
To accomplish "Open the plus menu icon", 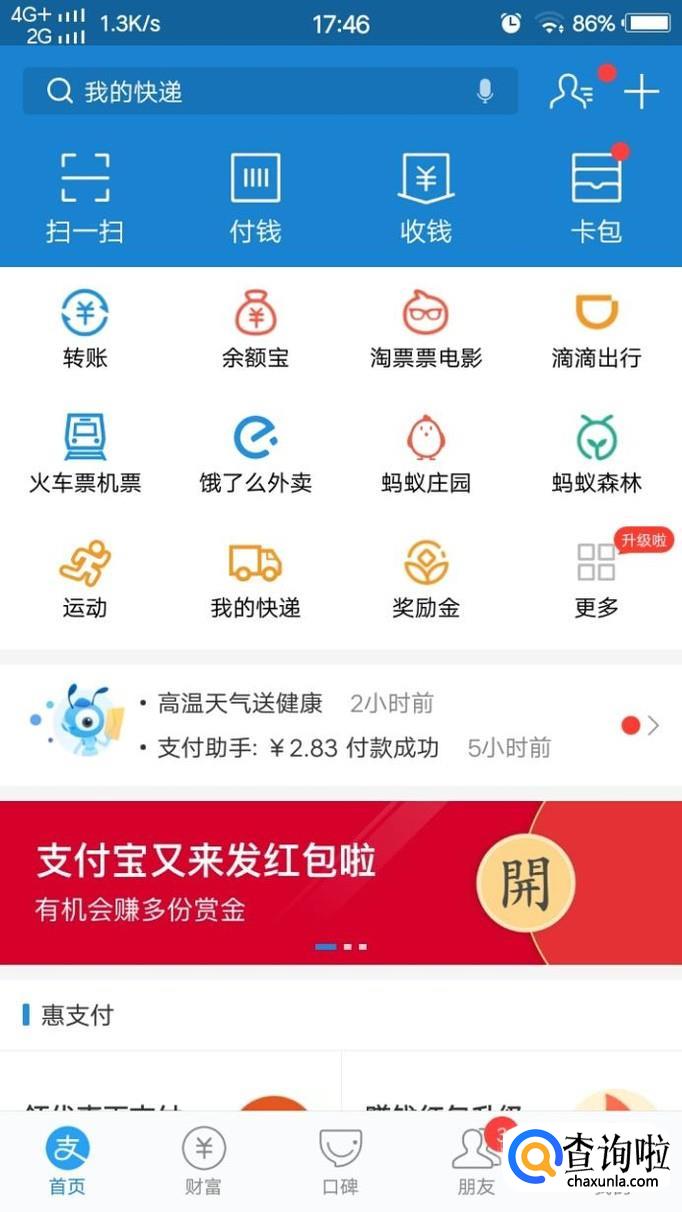I will click(x=642, y=92).
